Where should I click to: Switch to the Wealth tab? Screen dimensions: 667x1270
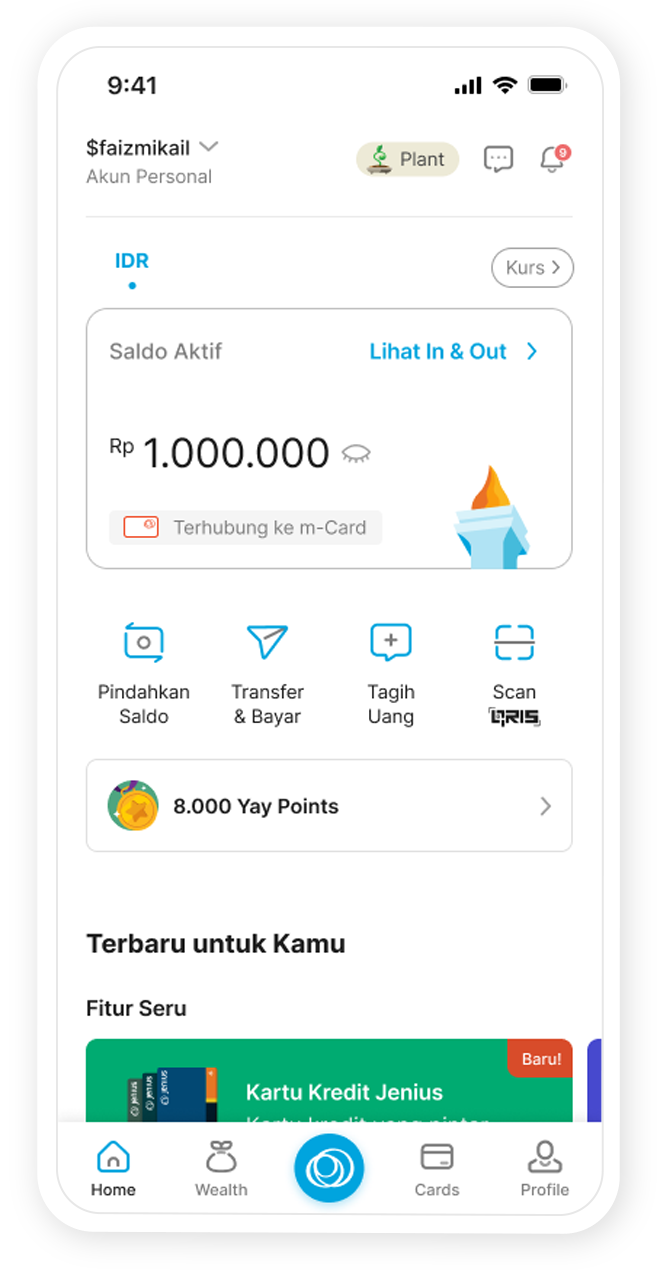tap(221, 1169)
